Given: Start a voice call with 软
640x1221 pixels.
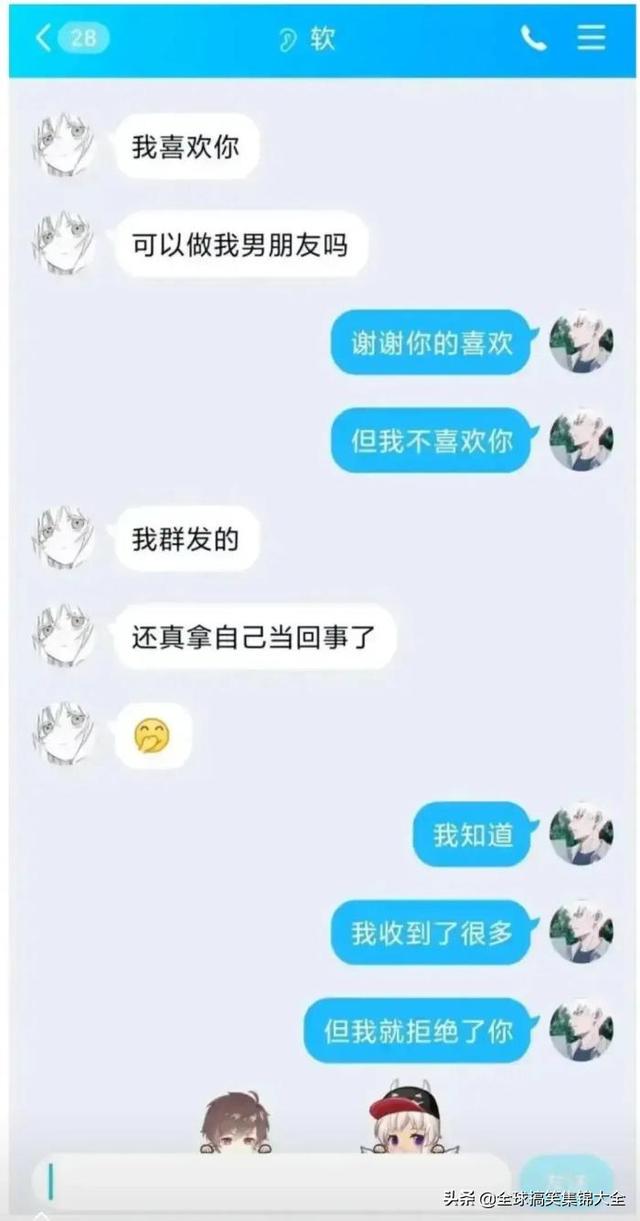Looking at the screenshot, I should pyautogui.click(x=533, y=38).
